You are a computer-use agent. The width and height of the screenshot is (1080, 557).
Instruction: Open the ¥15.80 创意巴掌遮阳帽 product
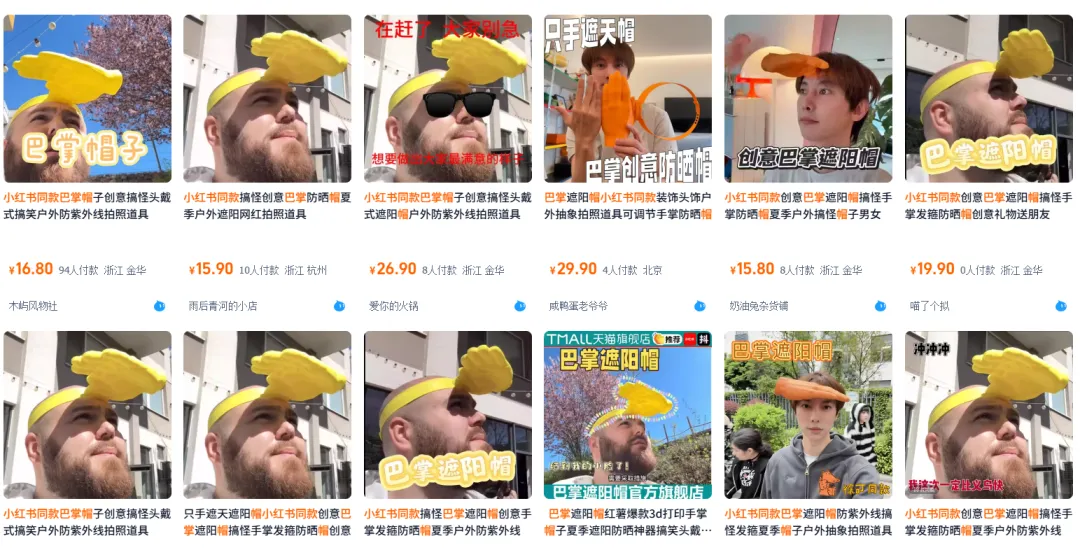point(808,98)
